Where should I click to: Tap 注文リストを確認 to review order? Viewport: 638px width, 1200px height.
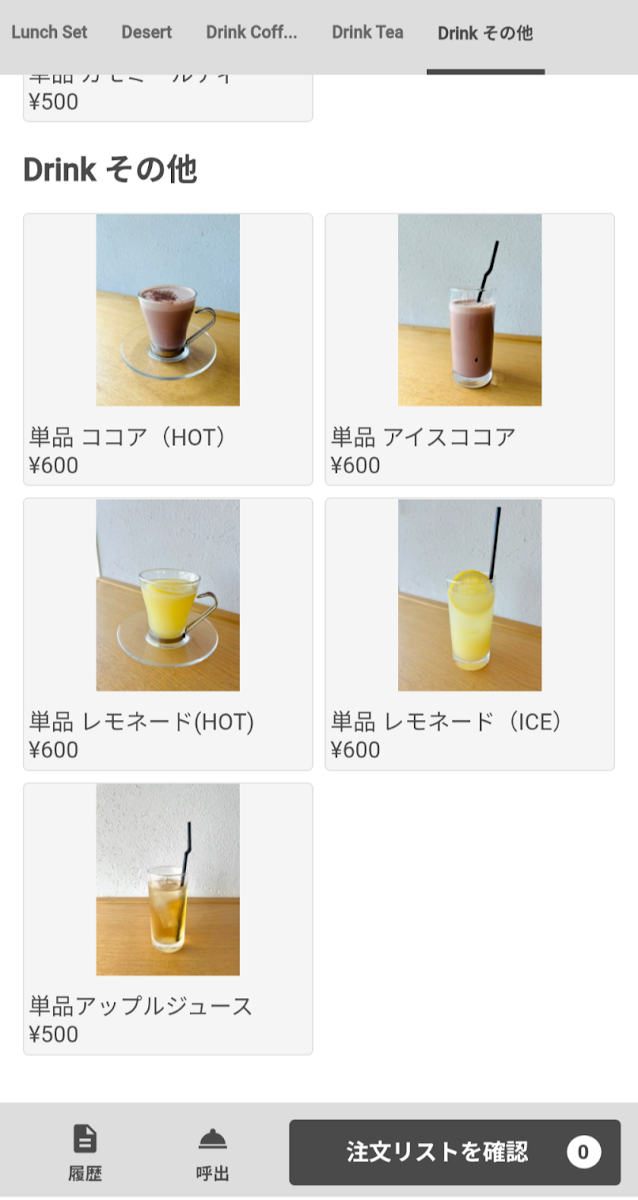(455, 1152)
